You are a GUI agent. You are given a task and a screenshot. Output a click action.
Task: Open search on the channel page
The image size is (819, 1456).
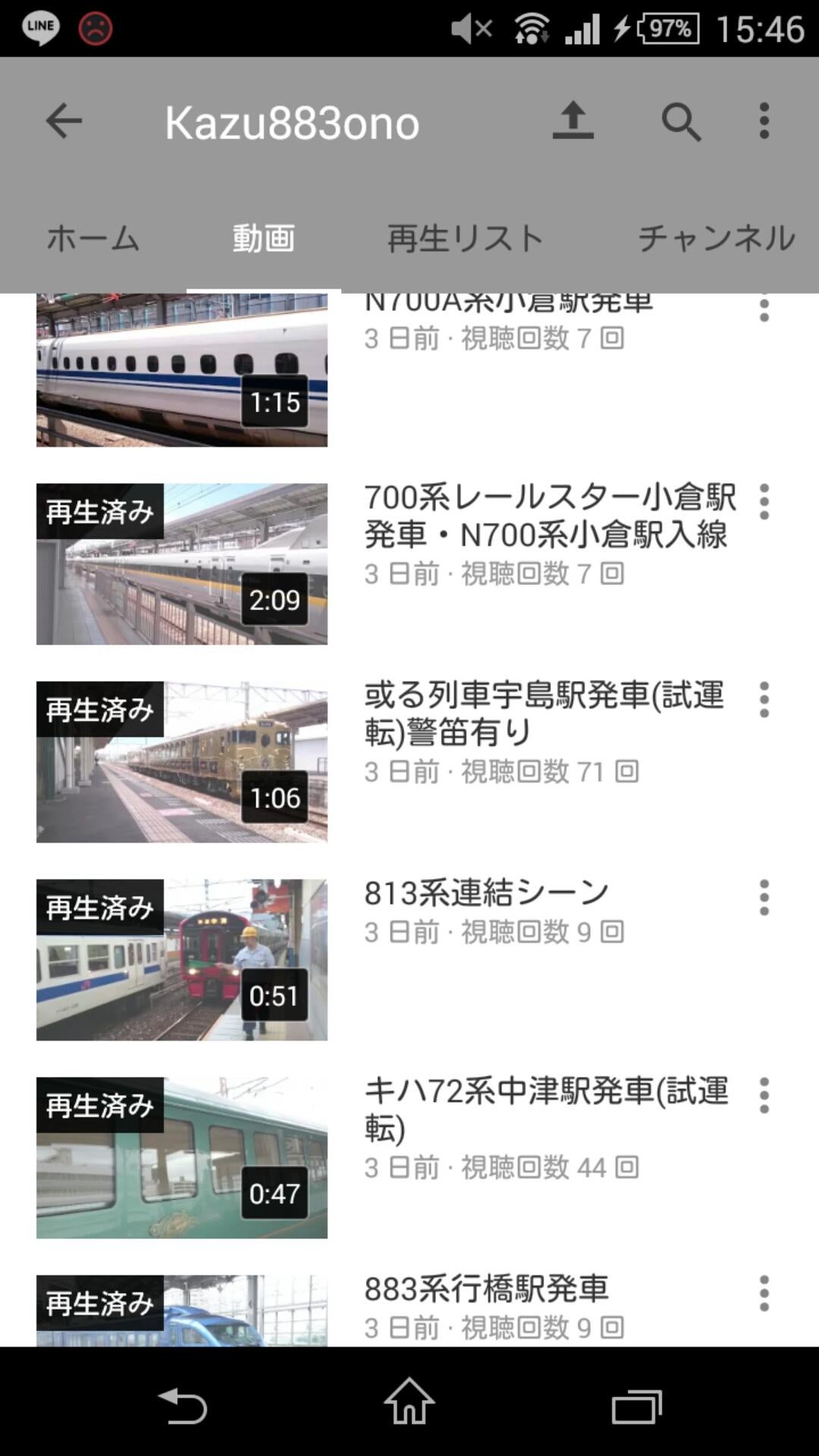[680, 121]
